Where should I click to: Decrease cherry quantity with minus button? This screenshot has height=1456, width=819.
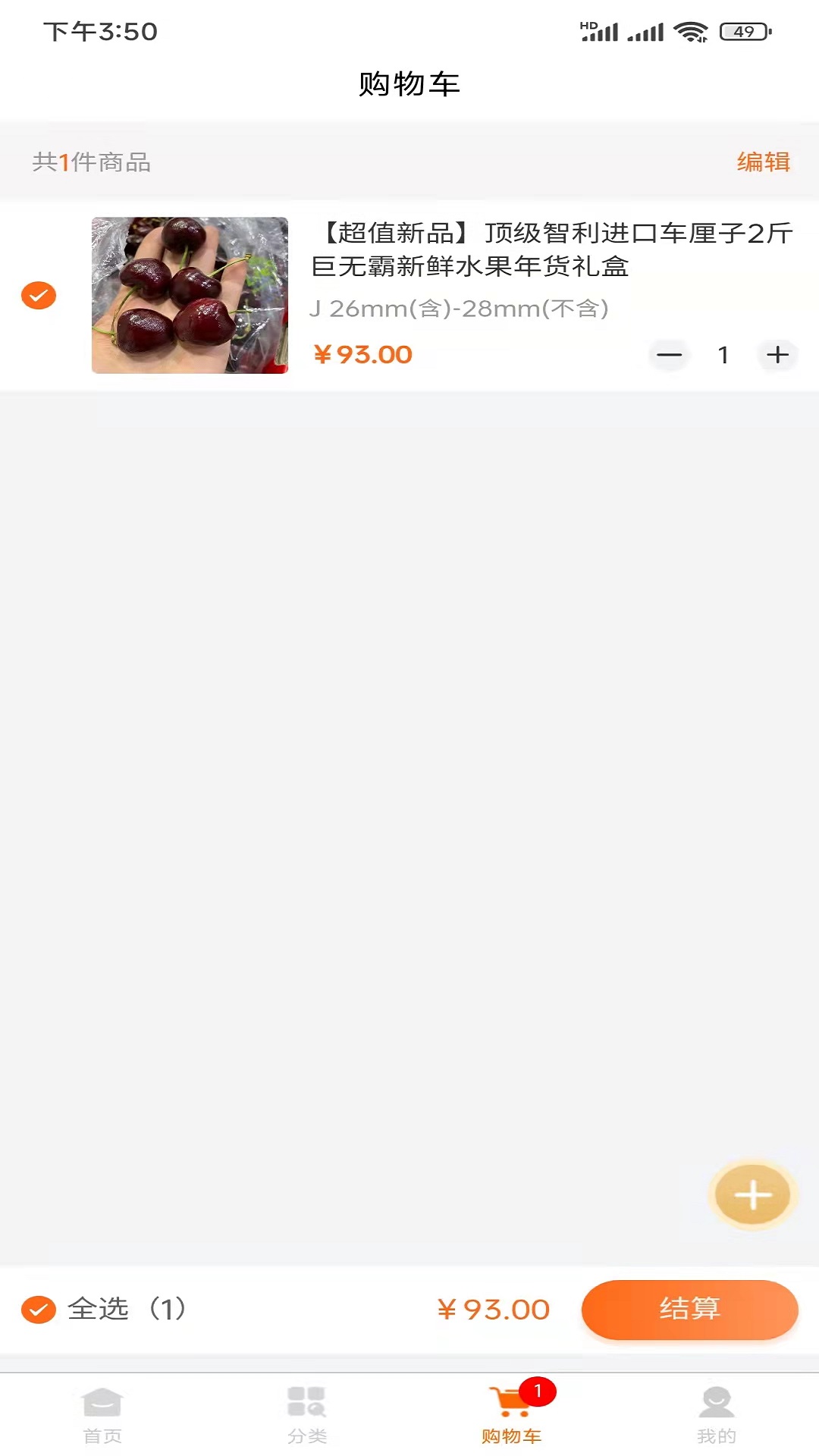(x=669, y=355)
